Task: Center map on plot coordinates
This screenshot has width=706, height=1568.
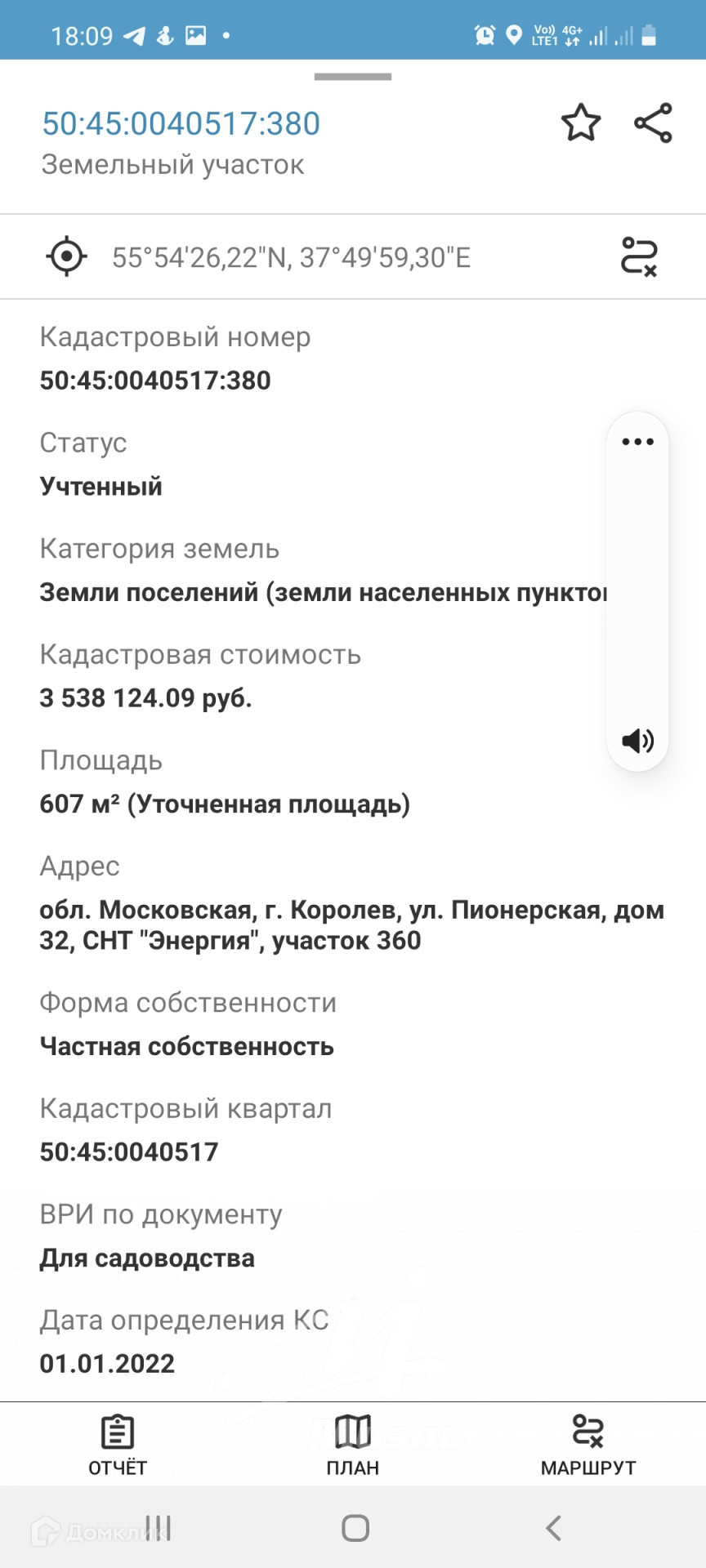Action: tap(66, 257)
